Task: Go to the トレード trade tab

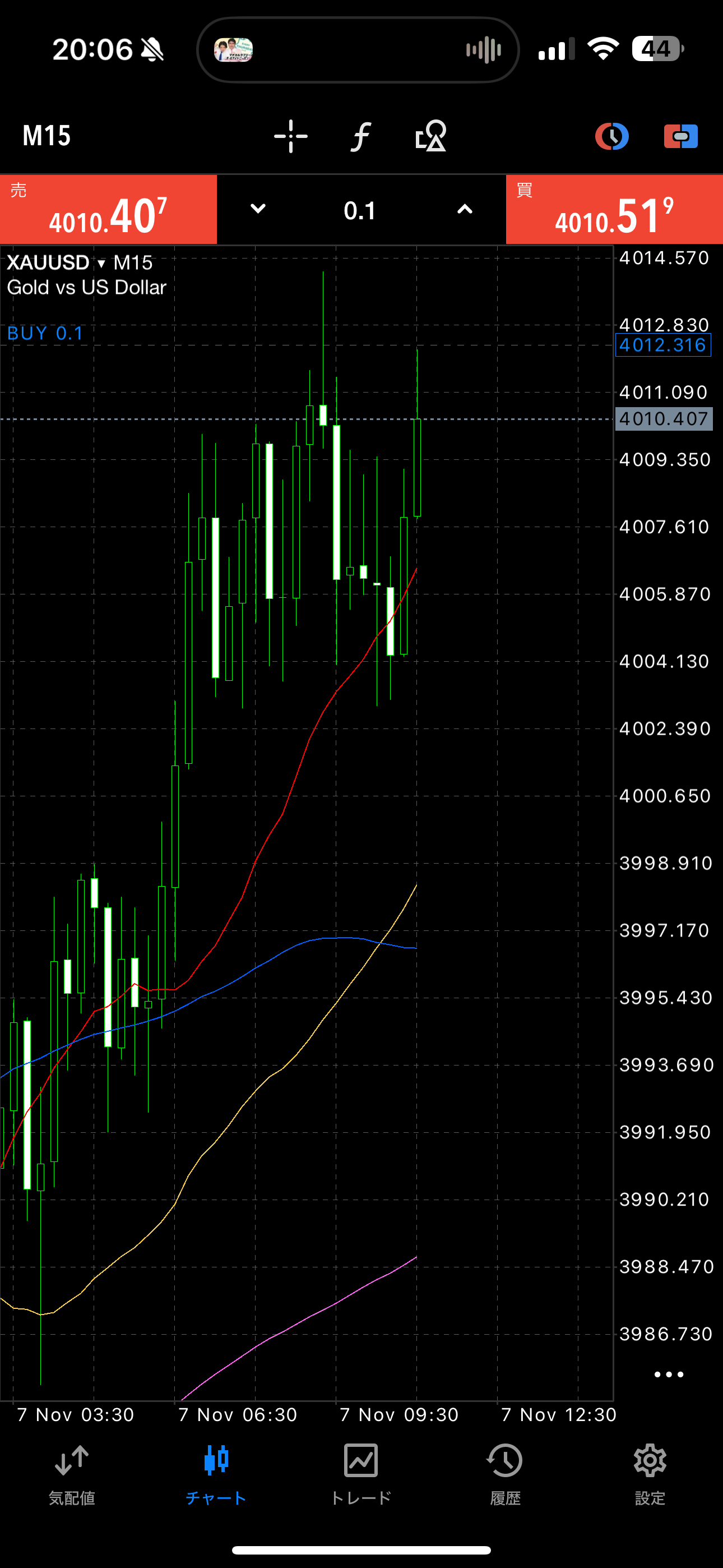Action: pos(361,1474)
